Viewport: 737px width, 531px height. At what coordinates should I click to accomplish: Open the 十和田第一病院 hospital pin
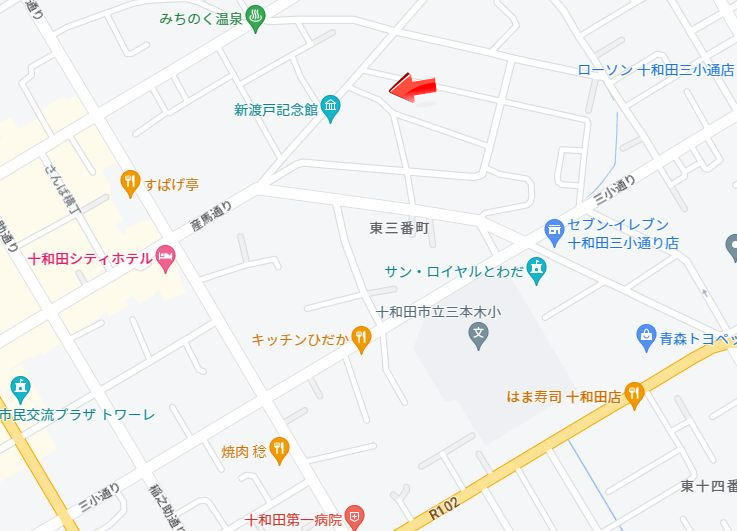[x=355, y=519]
